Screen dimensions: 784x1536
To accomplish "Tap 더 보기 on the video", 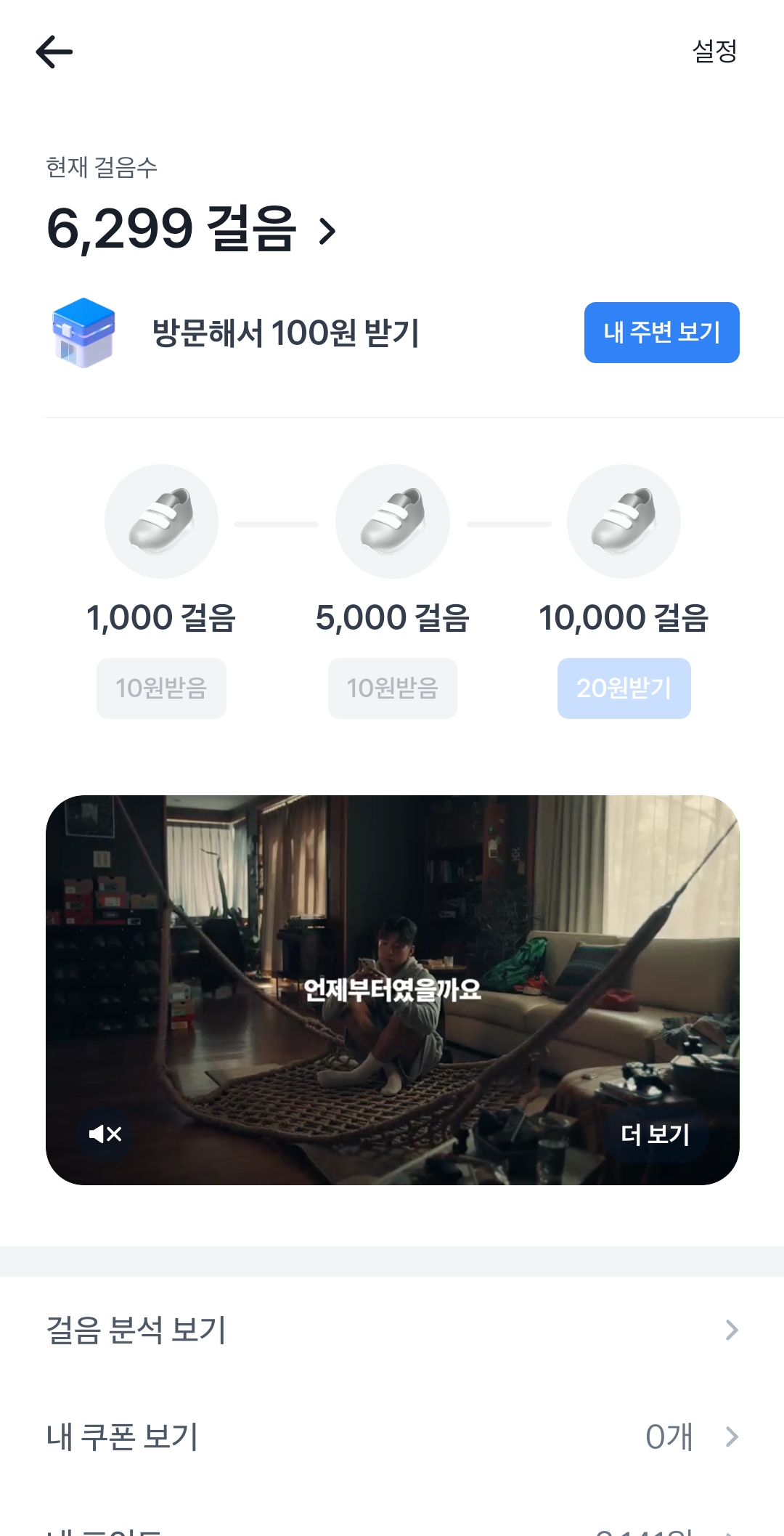I will point(655,1134).
